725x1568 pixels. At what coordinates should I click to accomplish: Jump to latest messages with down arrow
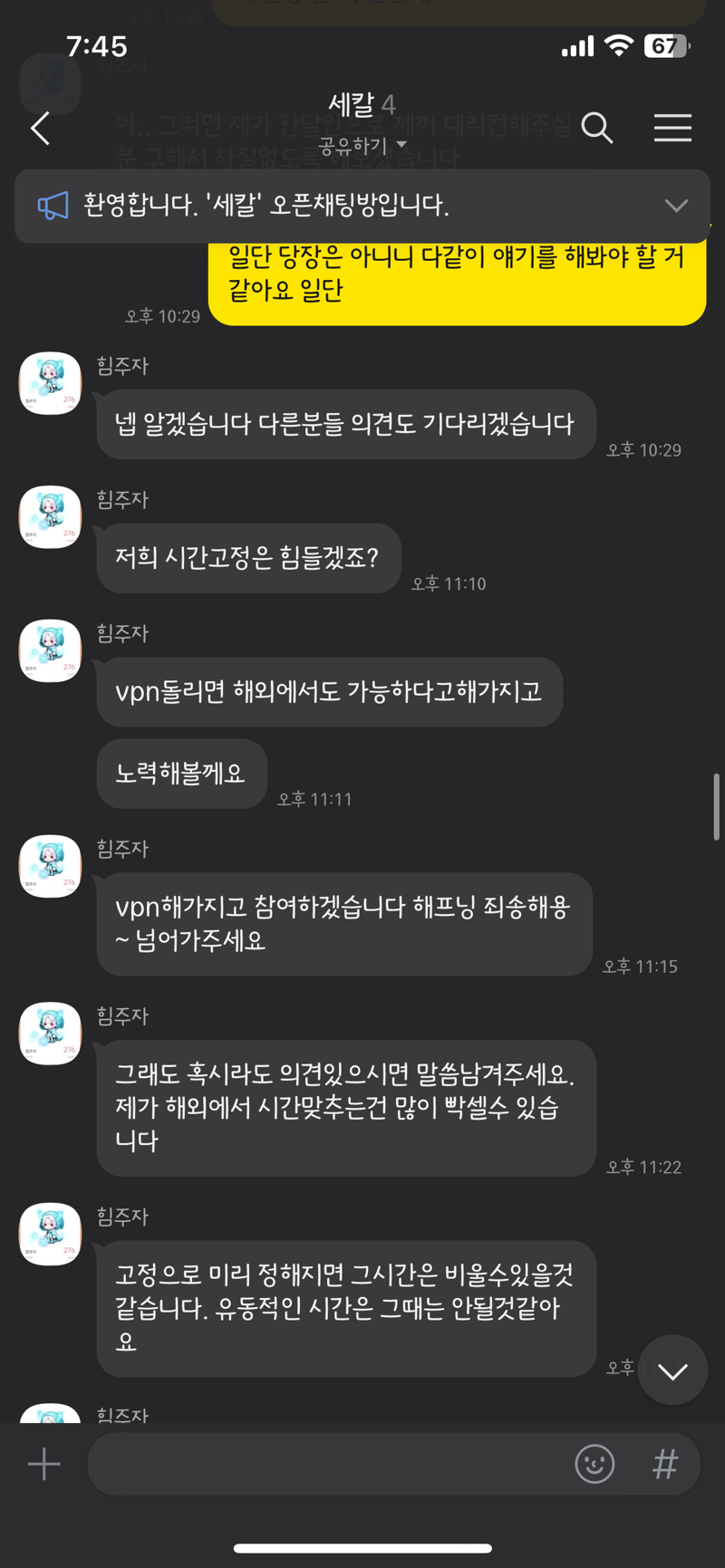(x=672, y=1371)
